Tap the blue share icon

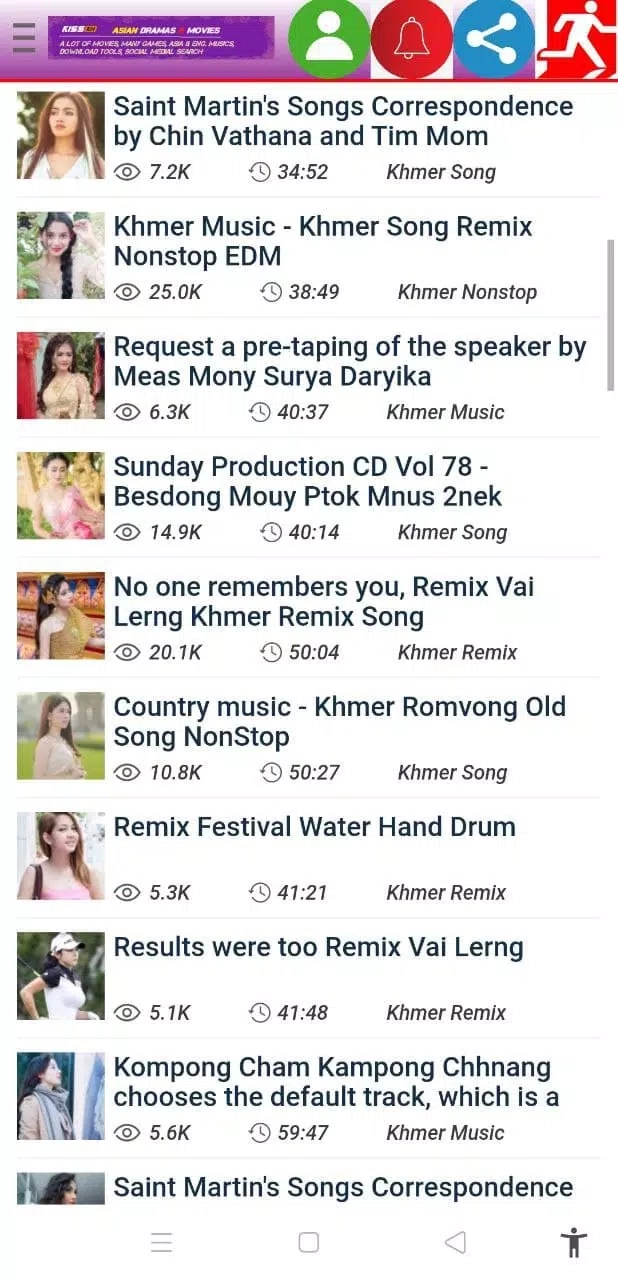coord(493,38)
